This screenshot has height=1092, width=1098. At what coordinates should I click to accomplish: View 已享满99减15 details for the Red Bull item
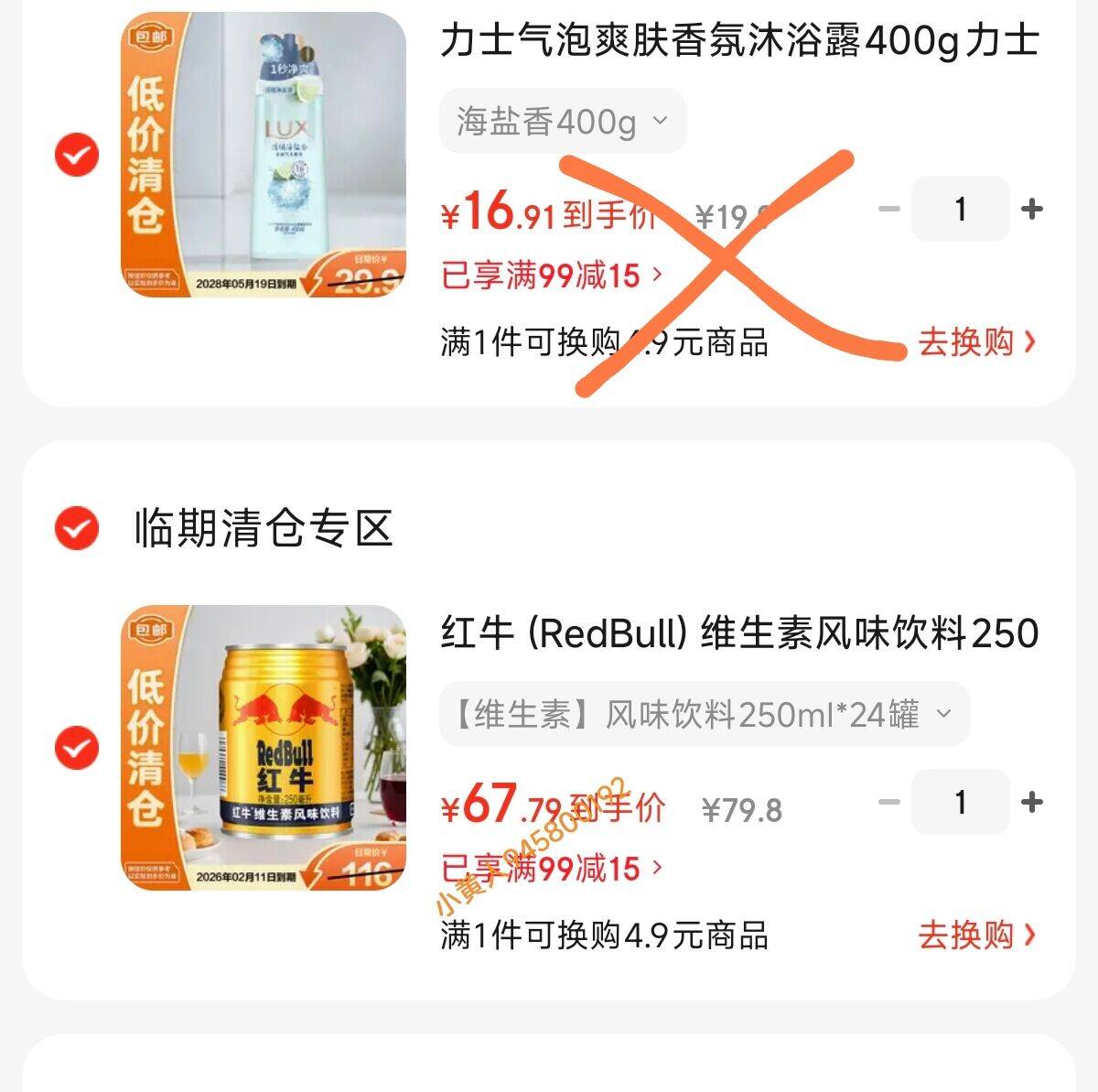(x=552, y=868)
